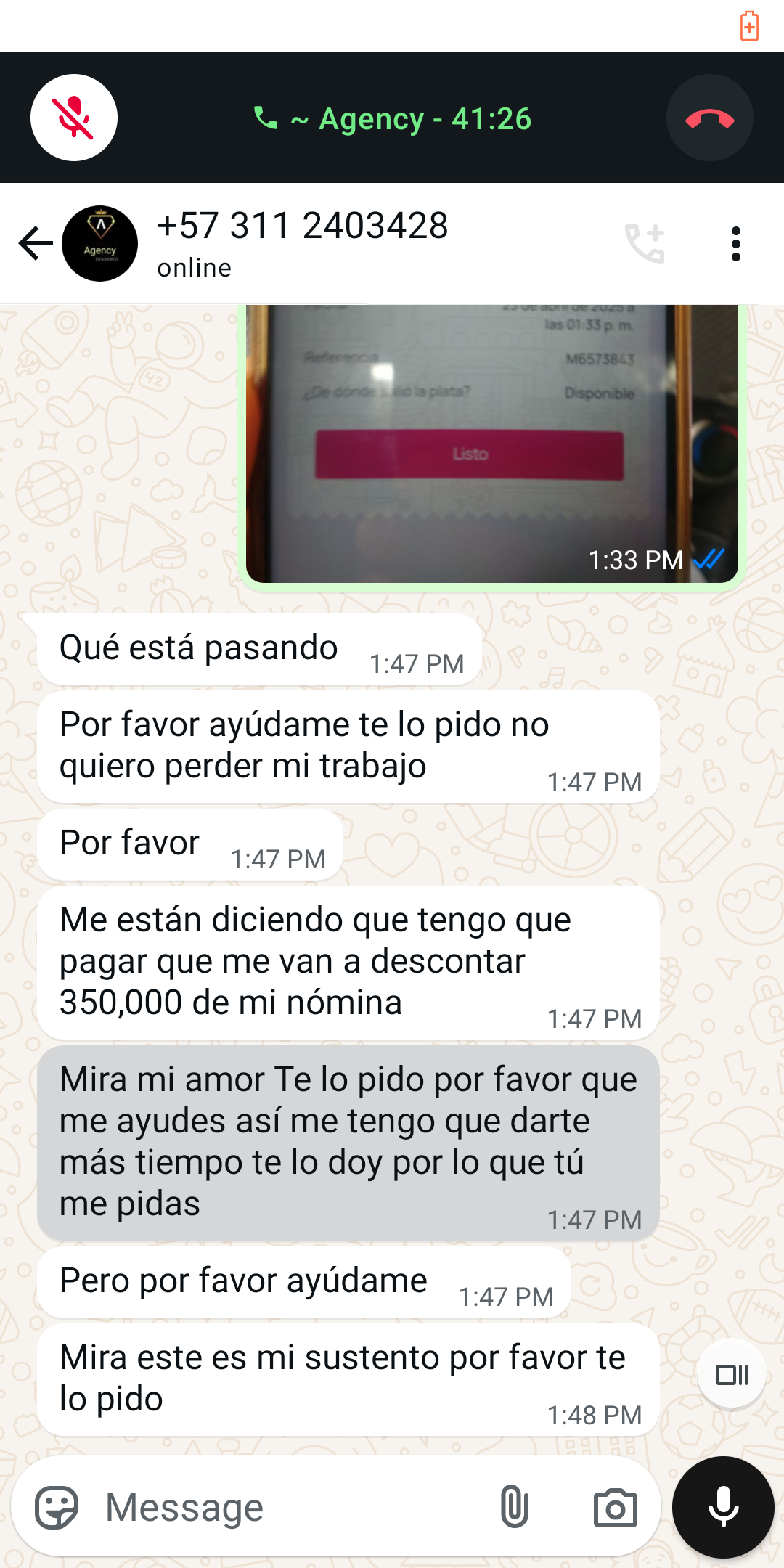The width and height of the screenshot is (784, 1568).
Task: Go back to the chats list
Action: pos(36,243)
